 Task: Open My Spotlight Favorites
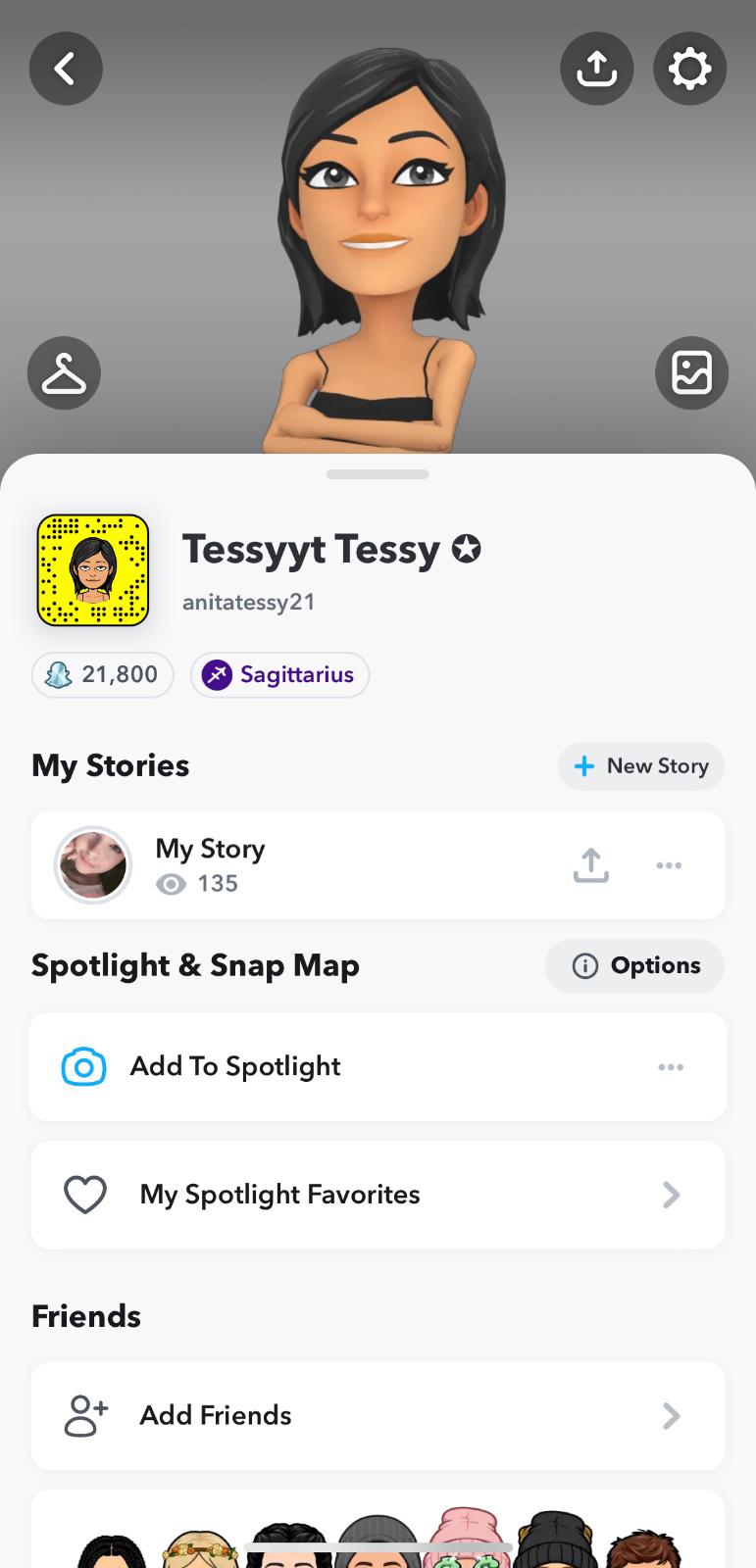(378, 1195)
